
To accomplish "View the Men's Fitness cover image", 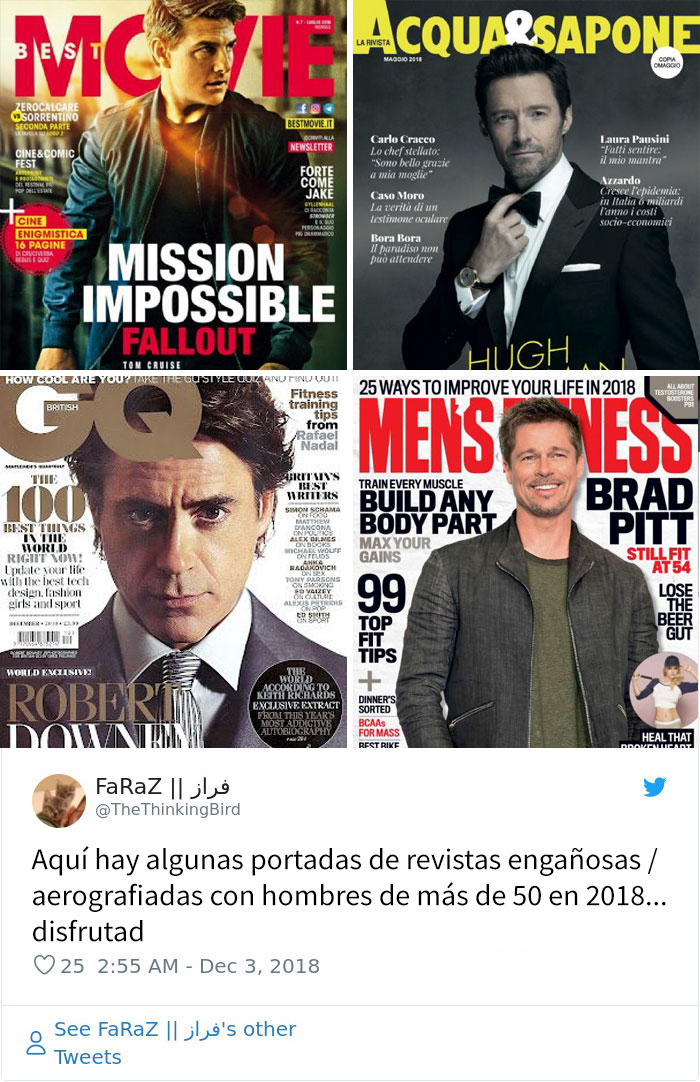I will click(x=526, y=547).
